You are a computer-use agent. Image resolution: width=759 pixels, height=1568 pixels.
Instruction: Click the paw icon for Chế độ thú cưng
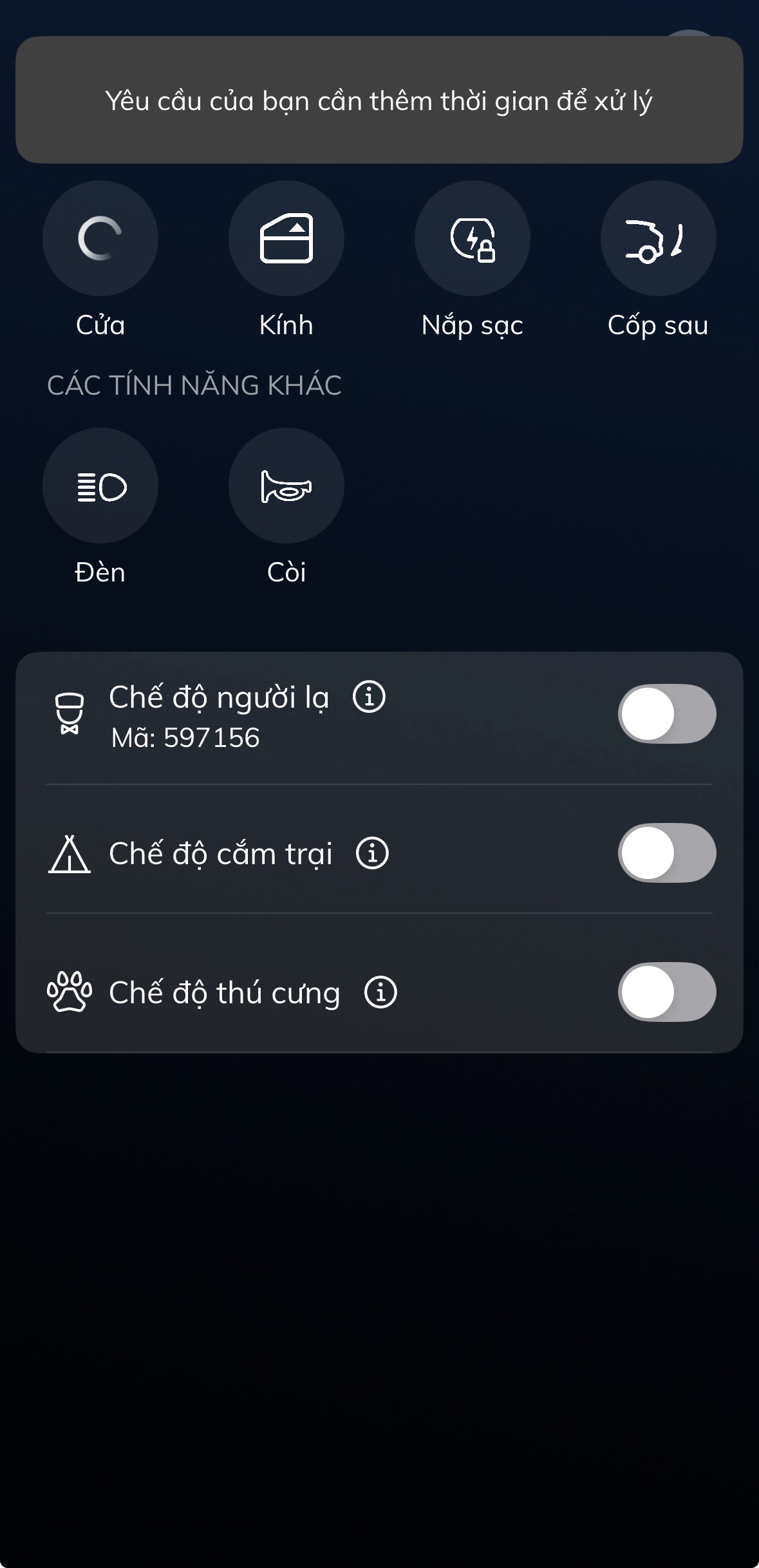[x=69, y=992]
